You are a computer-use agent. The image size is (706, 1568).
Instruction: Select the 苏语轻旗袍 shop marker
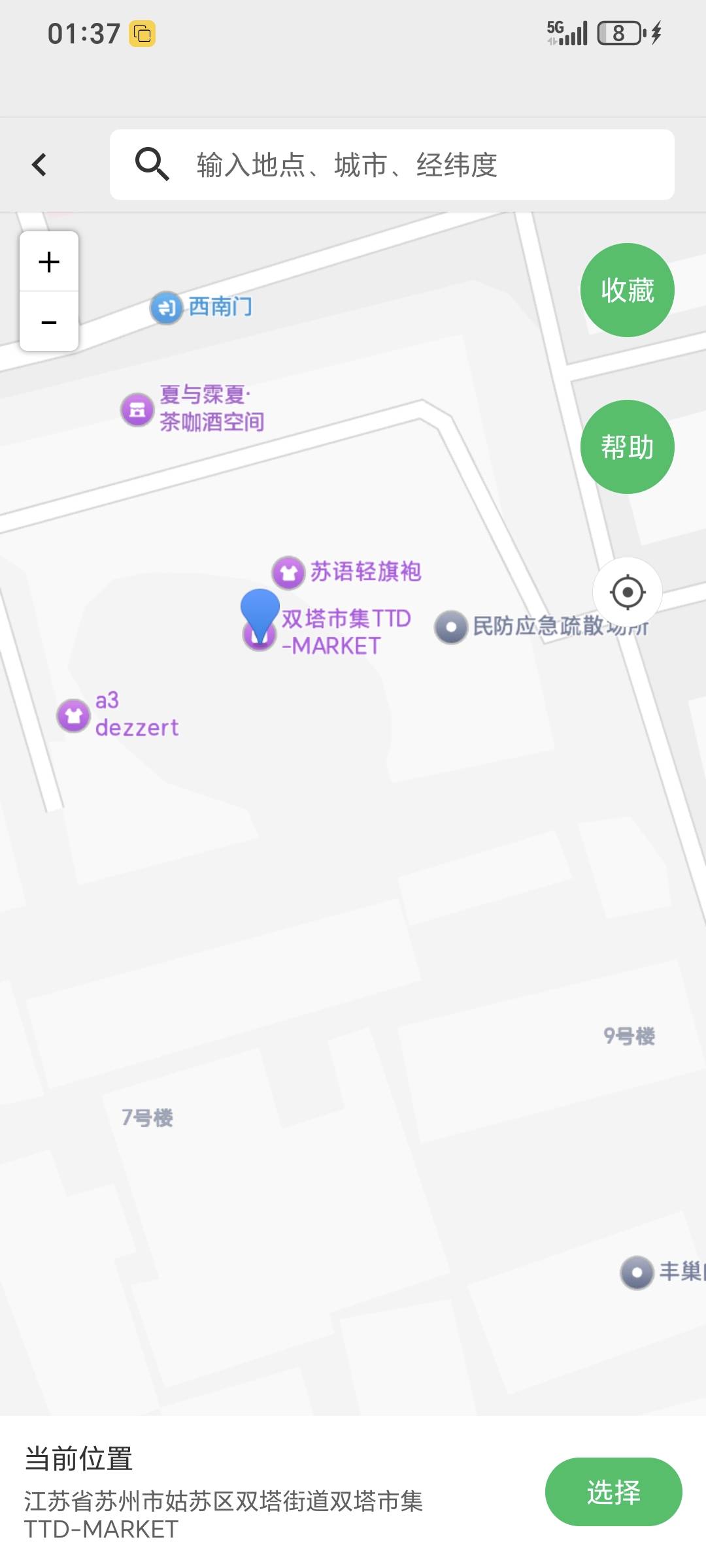(x=288, y=573)
